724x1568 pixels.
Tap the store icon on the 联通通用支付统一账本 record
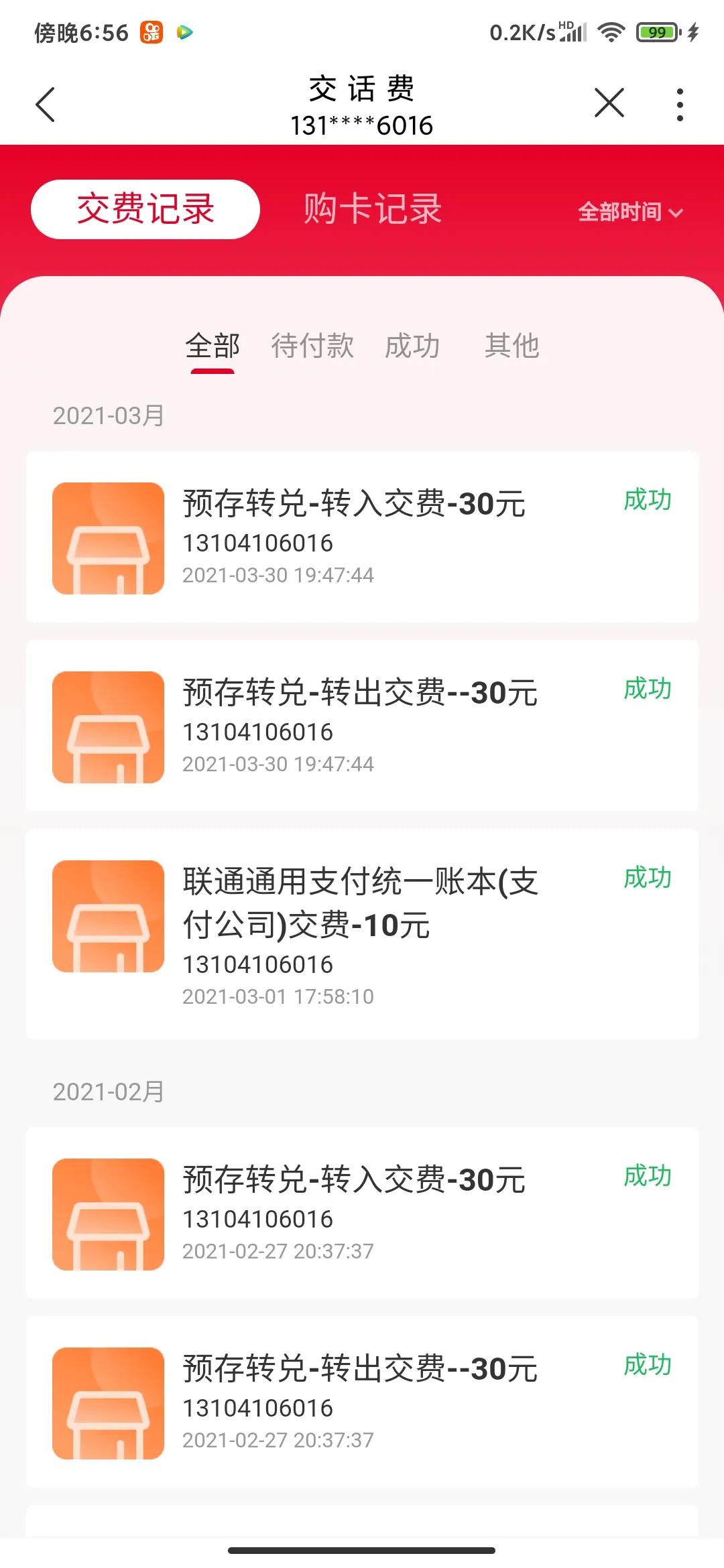click(x=107, y=917)
